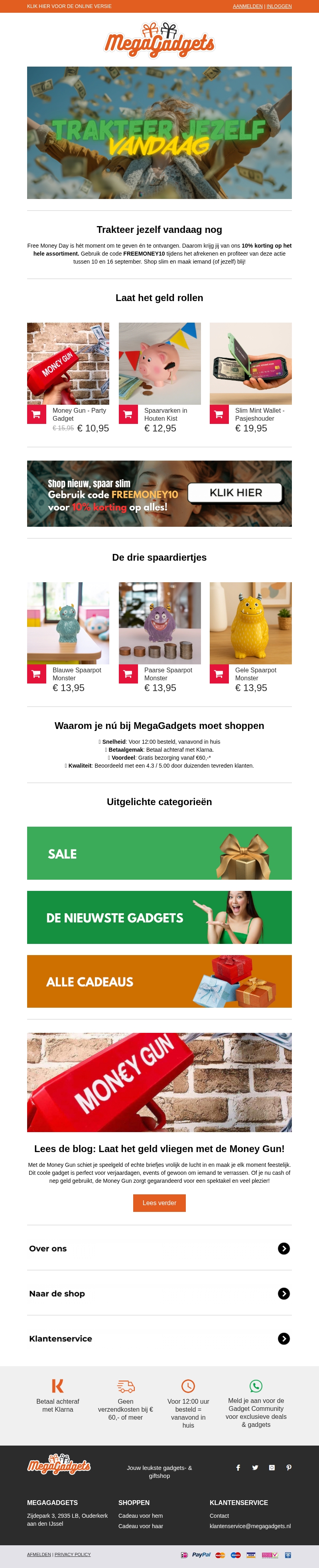Image resolution: width=319 pixels, height=1568 pixels.
Task: Add Paarse Spaarpot Monster to cart
Action: coord(128,674)
